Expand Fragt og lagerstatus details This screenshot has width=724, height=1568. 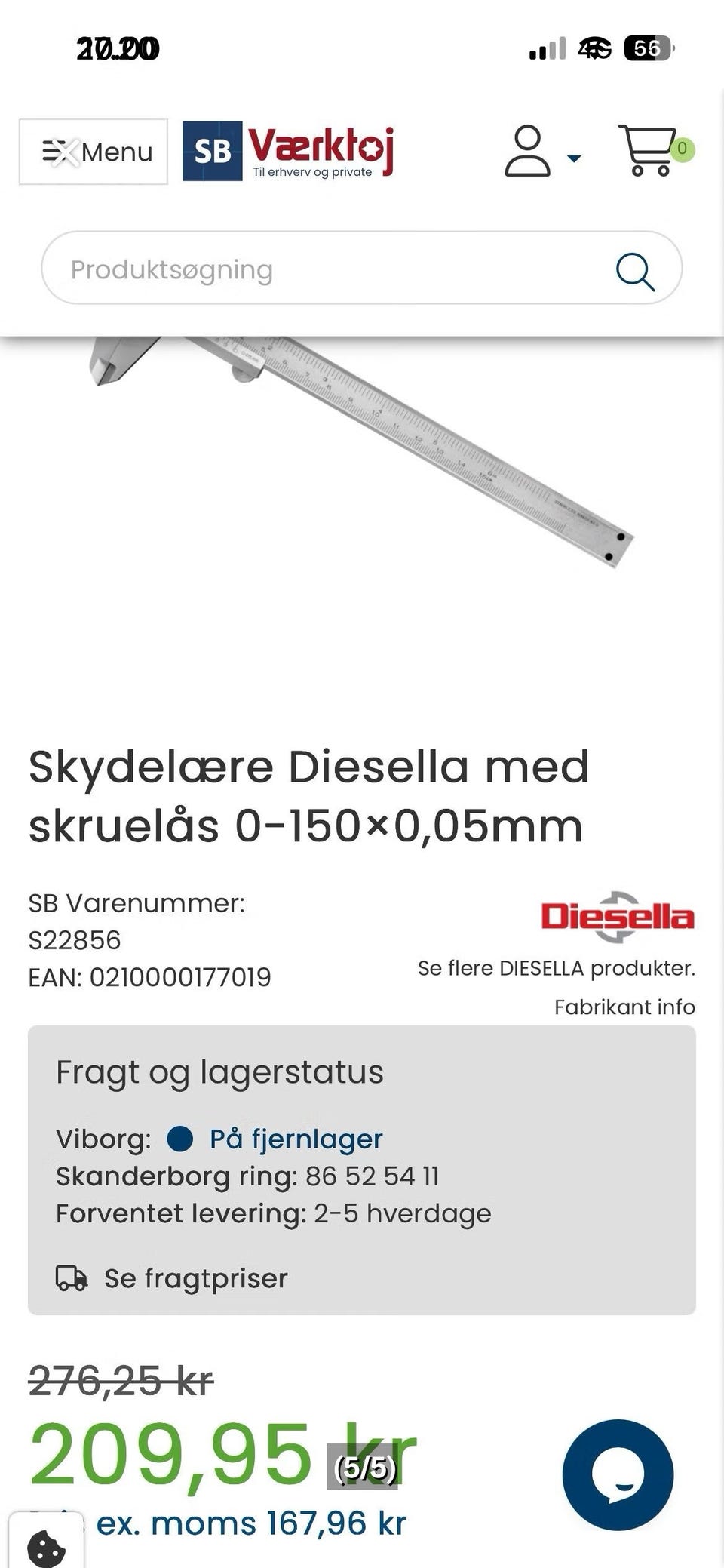click(x=219, y=1071)
